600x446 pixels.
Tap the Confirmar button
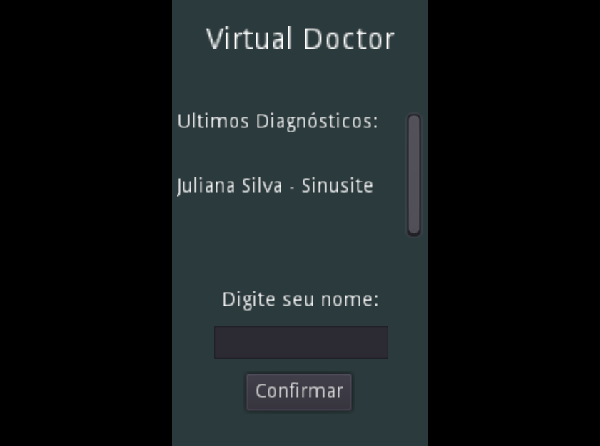[x=299, y=391]
